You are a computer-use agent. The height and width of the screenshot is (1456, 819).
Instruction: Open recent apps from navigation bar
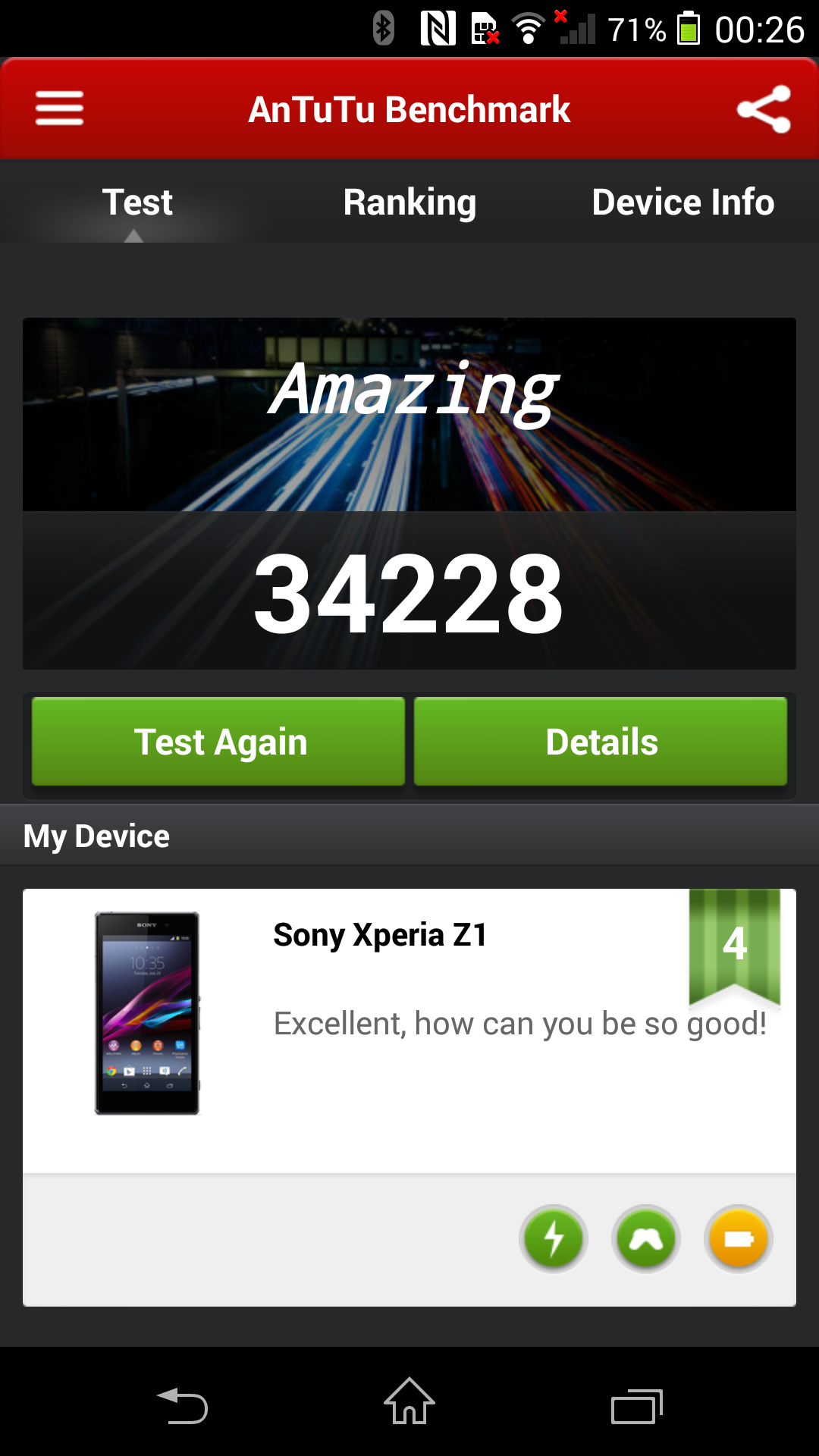637,1404
